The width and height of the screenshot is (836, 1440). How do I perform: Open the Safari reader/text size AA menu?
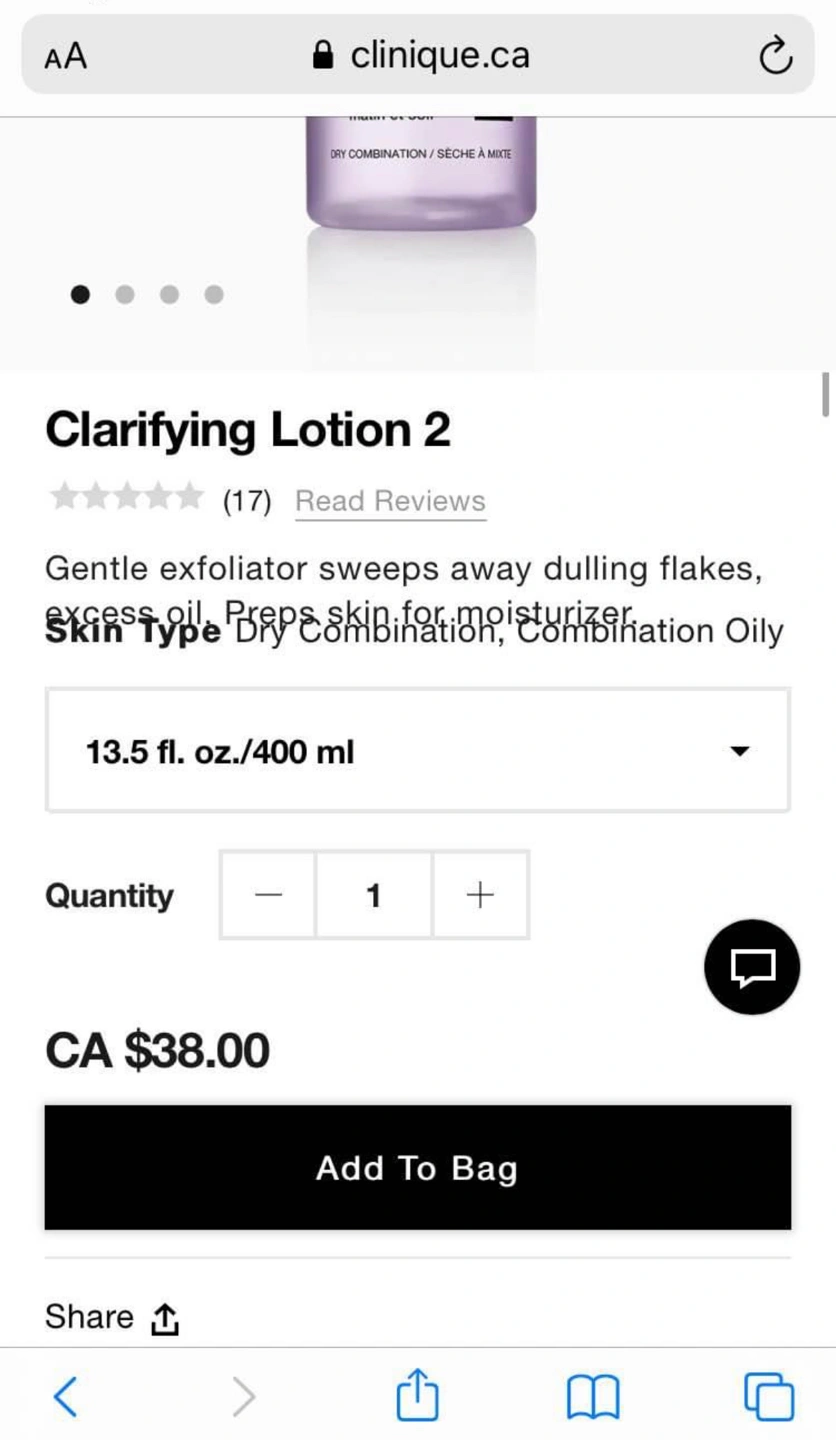click(66, 57)
